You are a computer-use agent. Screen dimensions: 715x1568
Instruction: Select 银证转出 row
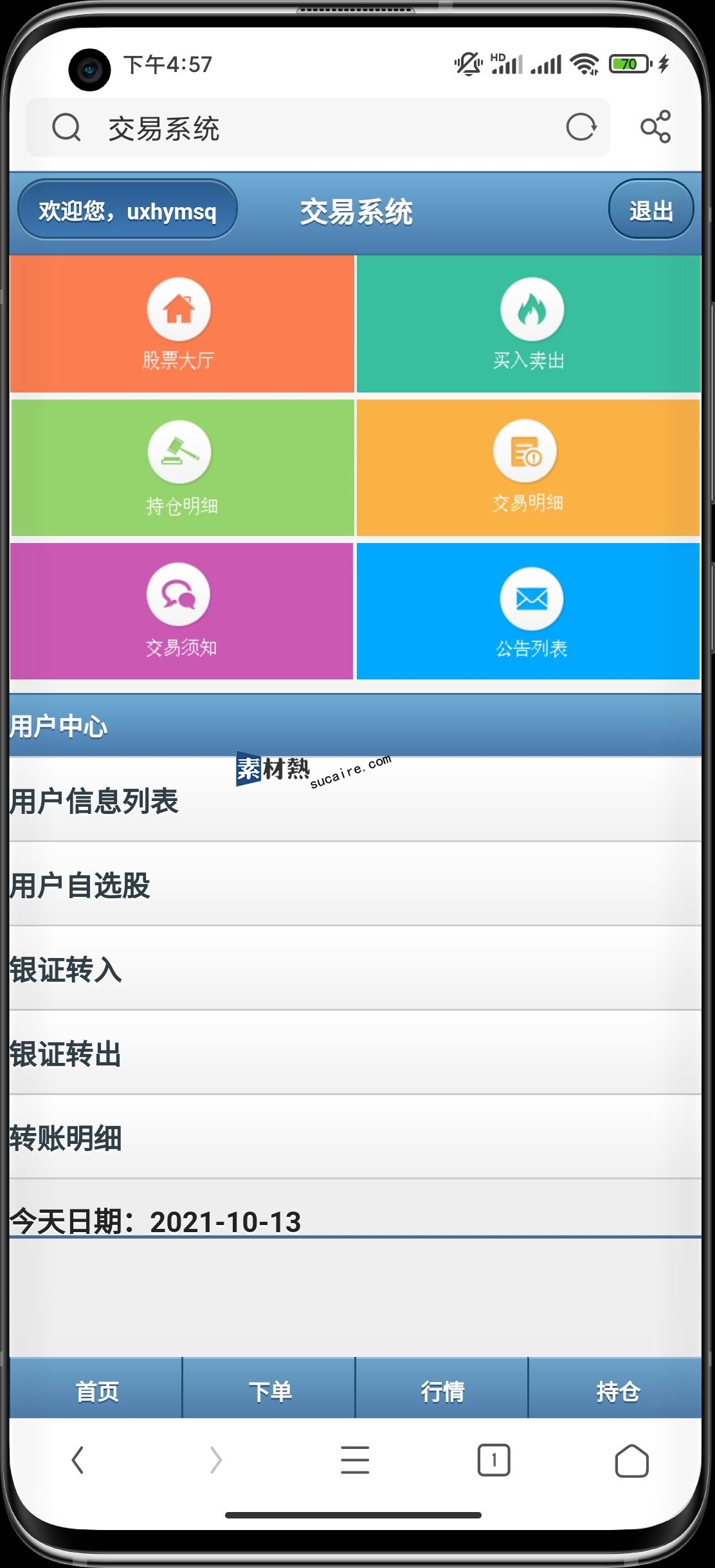tap(355, 1054)
